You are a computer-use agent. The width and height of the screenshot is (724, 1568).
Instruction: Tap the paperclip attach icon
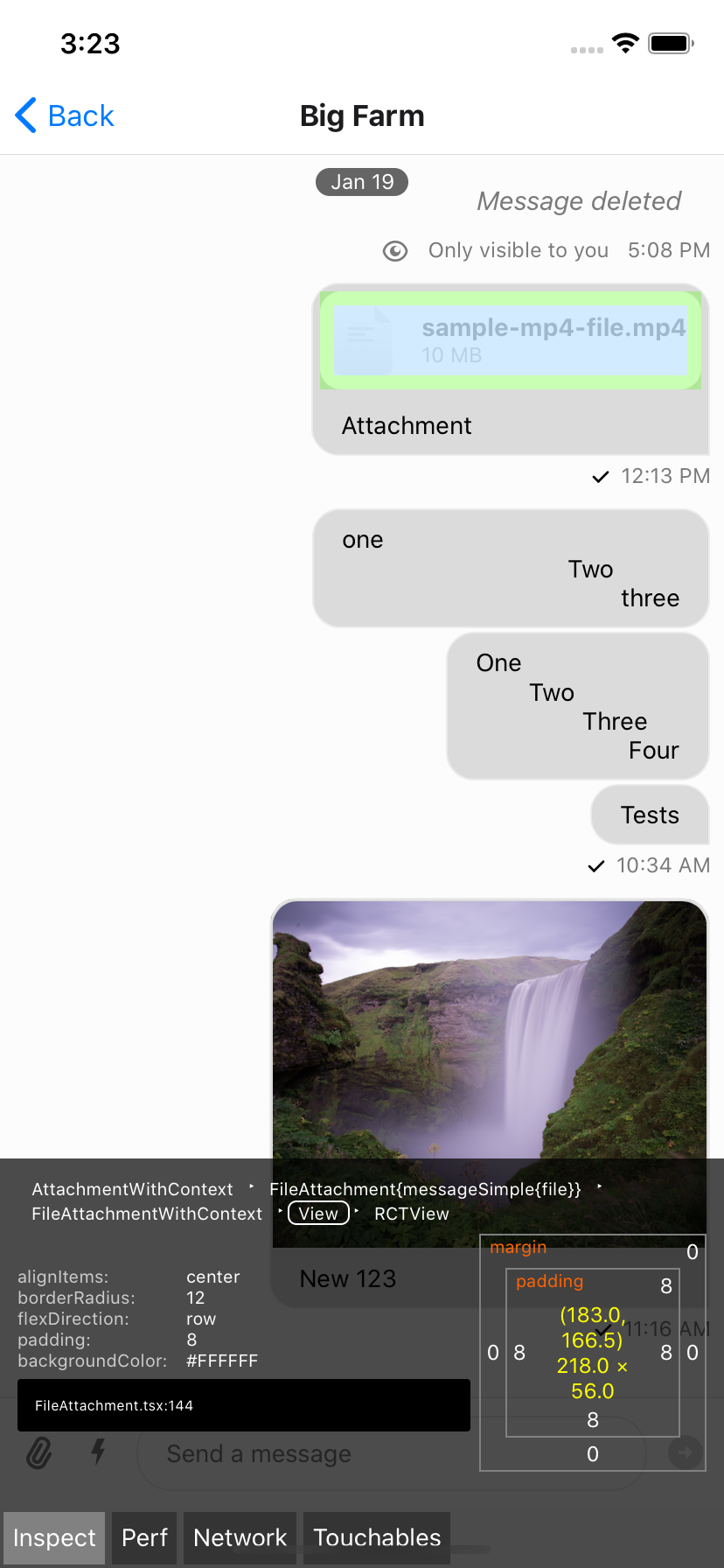click(38, 1453)
